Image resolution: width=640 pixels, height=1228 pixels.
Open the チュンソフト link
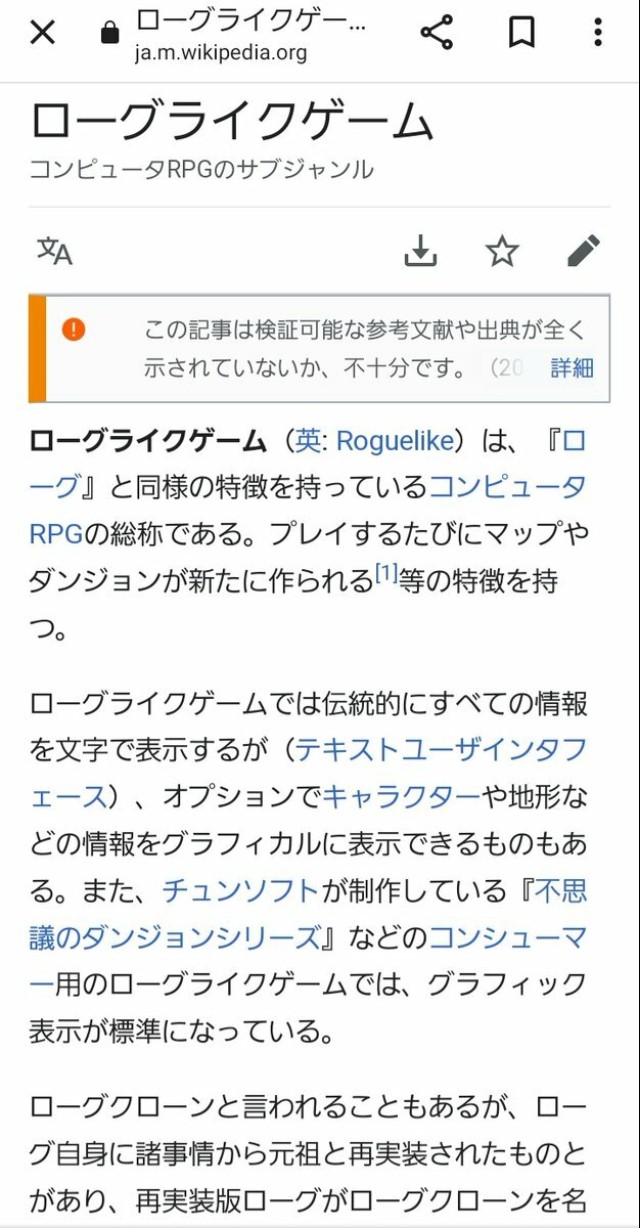[x=240, y=889]
